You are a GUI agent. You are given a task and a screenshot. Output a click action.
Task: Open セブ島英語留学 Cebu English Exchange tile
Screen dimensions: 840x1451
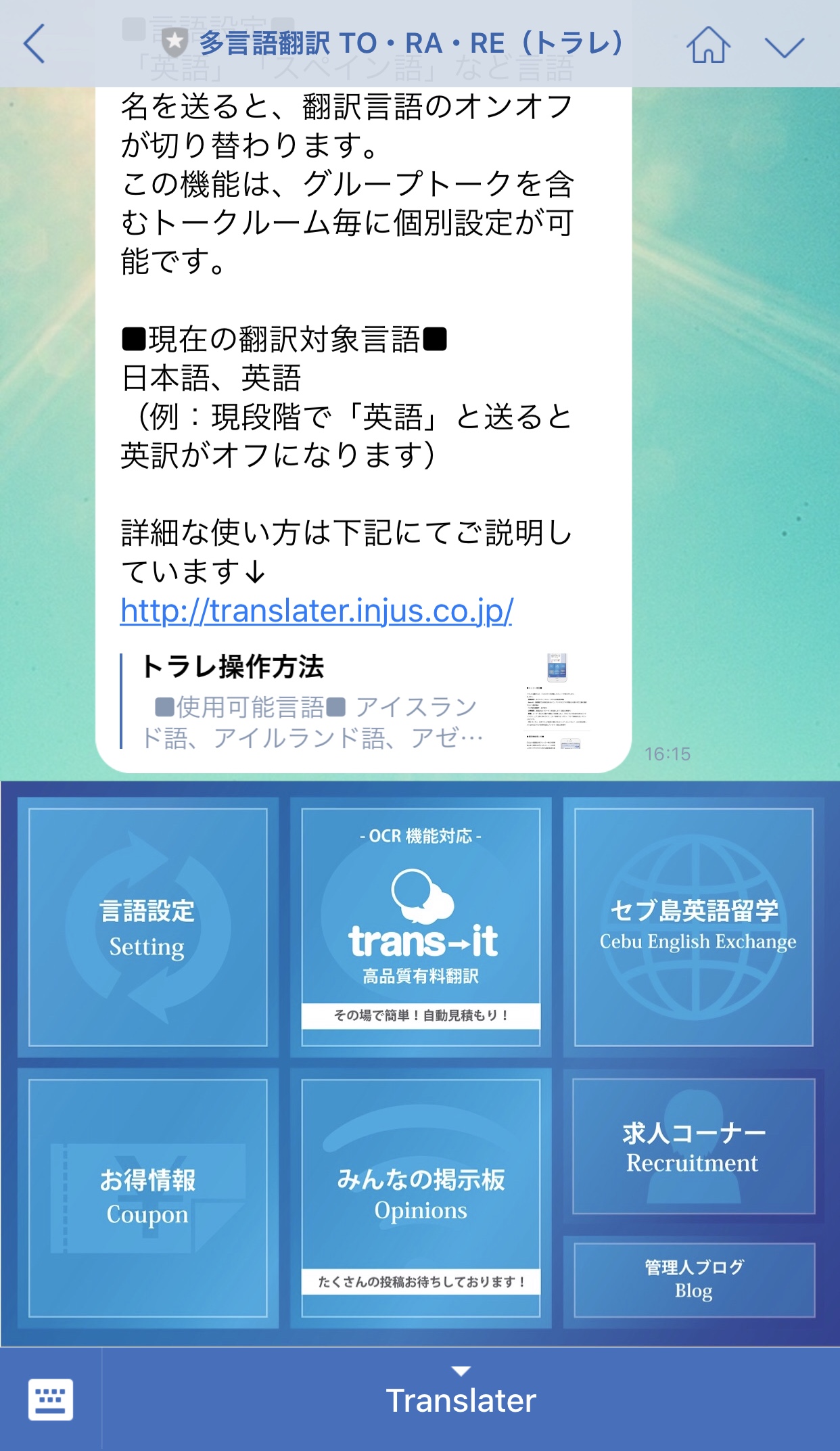point(694,927)
